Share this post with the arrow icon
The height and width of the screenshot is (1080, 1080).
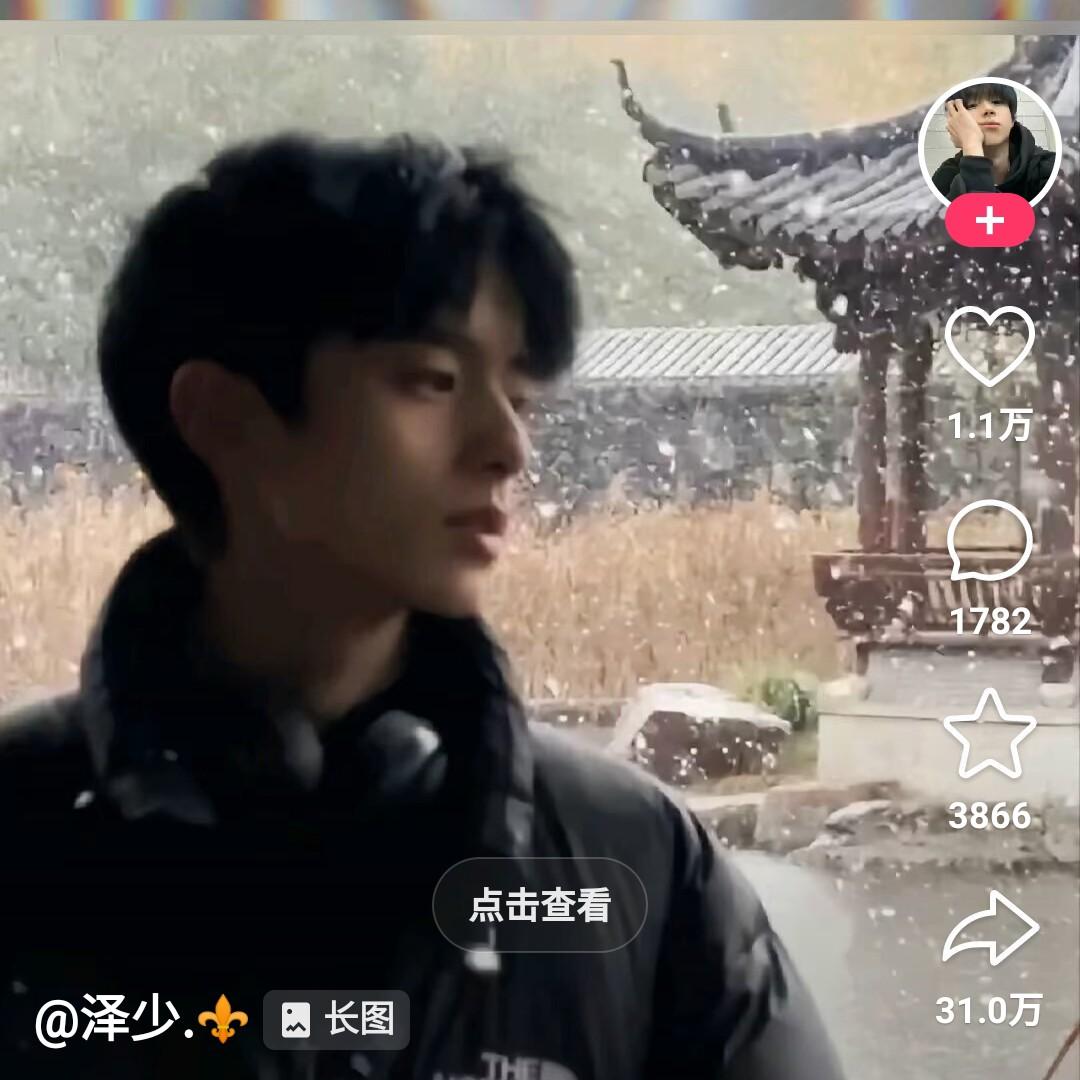tap(989, 928)
